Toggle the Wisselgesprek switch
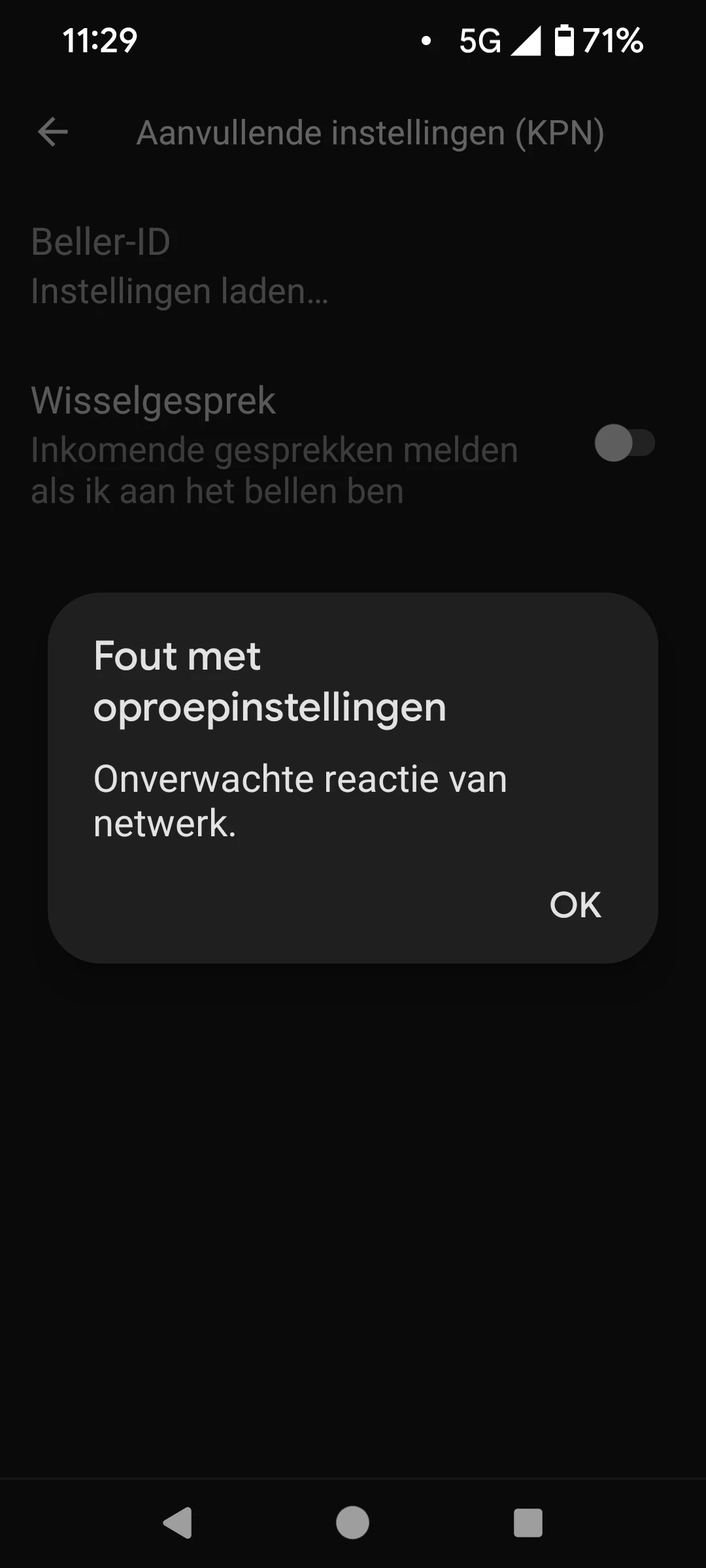This screenshot has height=1568, width=706. point(624,443)
